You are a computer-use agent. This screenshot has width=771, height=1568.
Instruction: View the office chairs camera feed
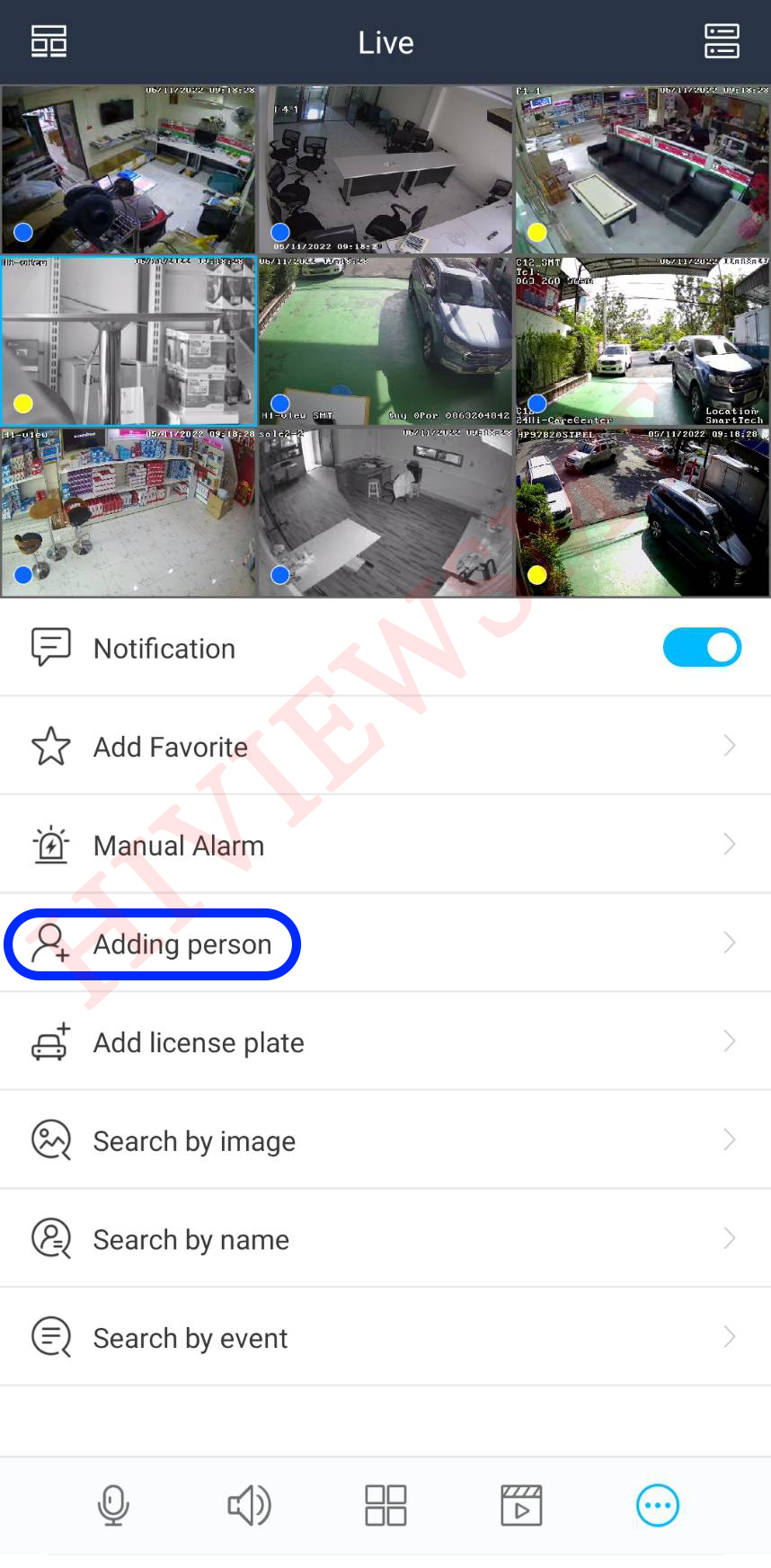[385, 170]
